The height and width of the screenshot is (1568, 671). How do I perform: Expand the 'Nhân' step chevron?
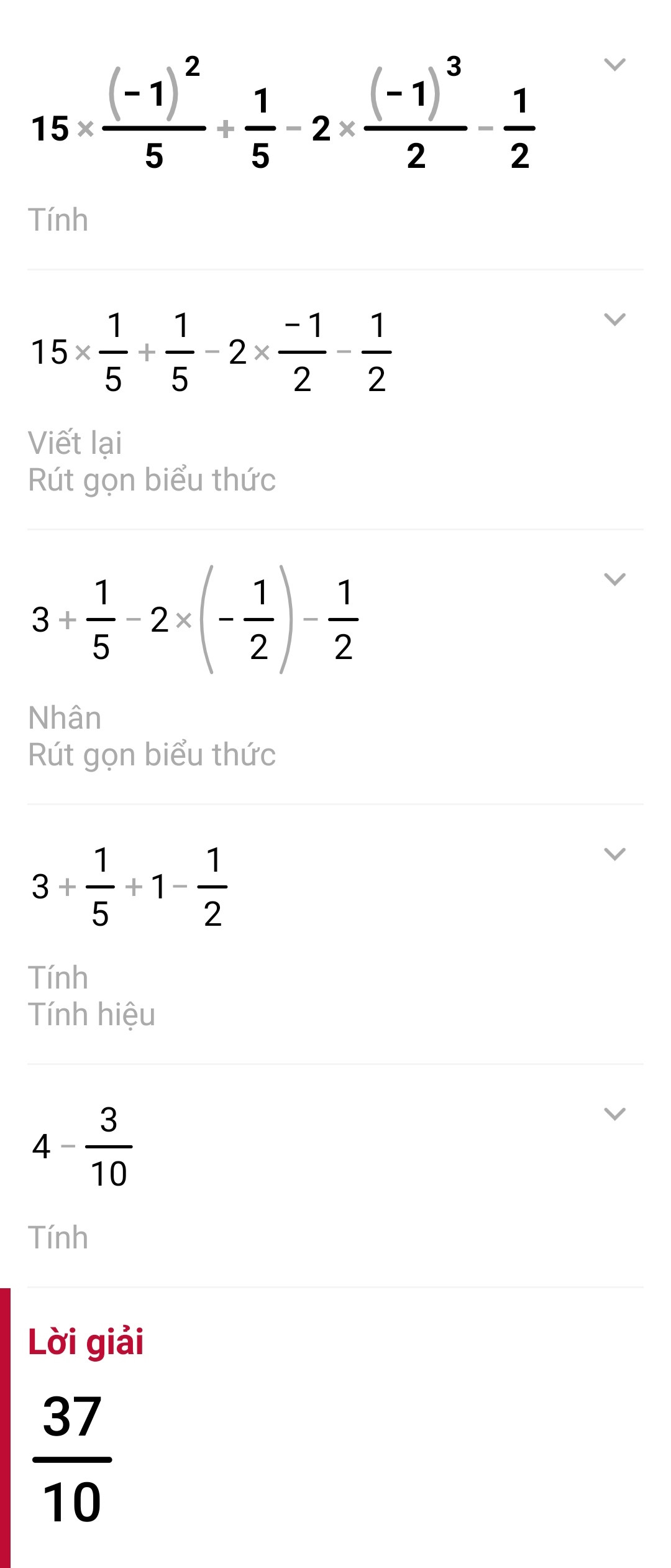(x=614, y=579)
